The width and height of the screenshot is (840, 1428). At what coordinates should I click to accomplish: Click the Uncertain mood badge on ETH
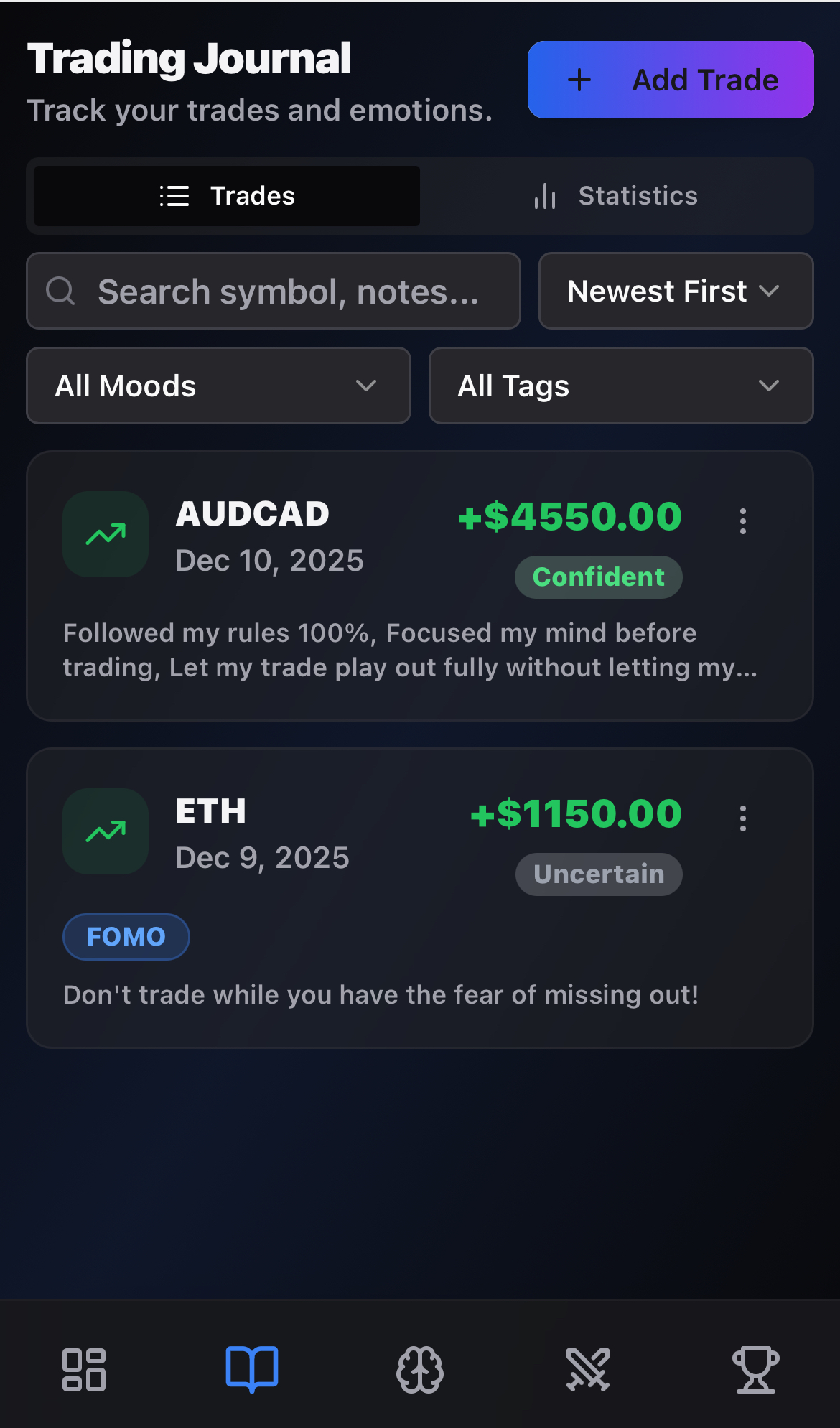(x=598, y=874)
